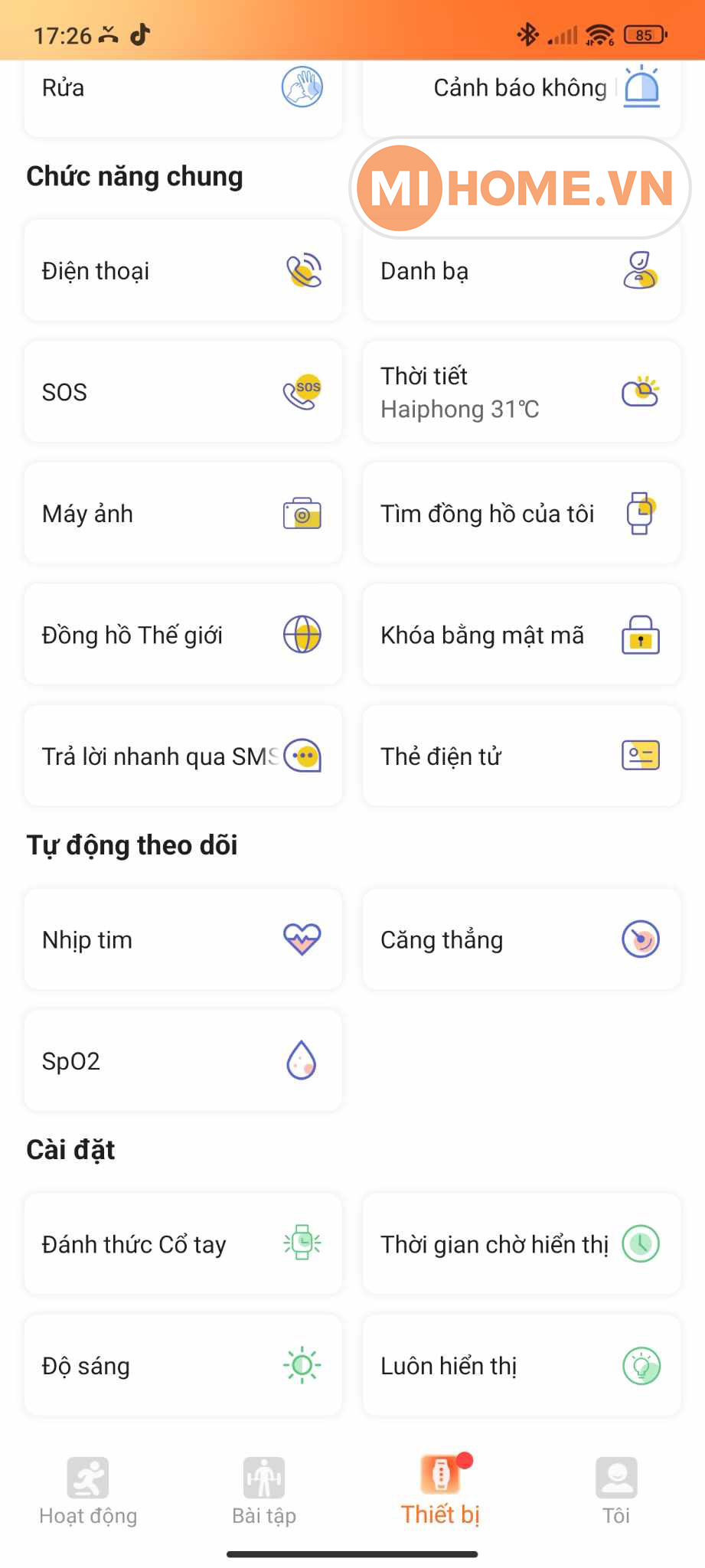Open the Điện thoại phone feature
705x1568 pixels.
coord(183,270)
